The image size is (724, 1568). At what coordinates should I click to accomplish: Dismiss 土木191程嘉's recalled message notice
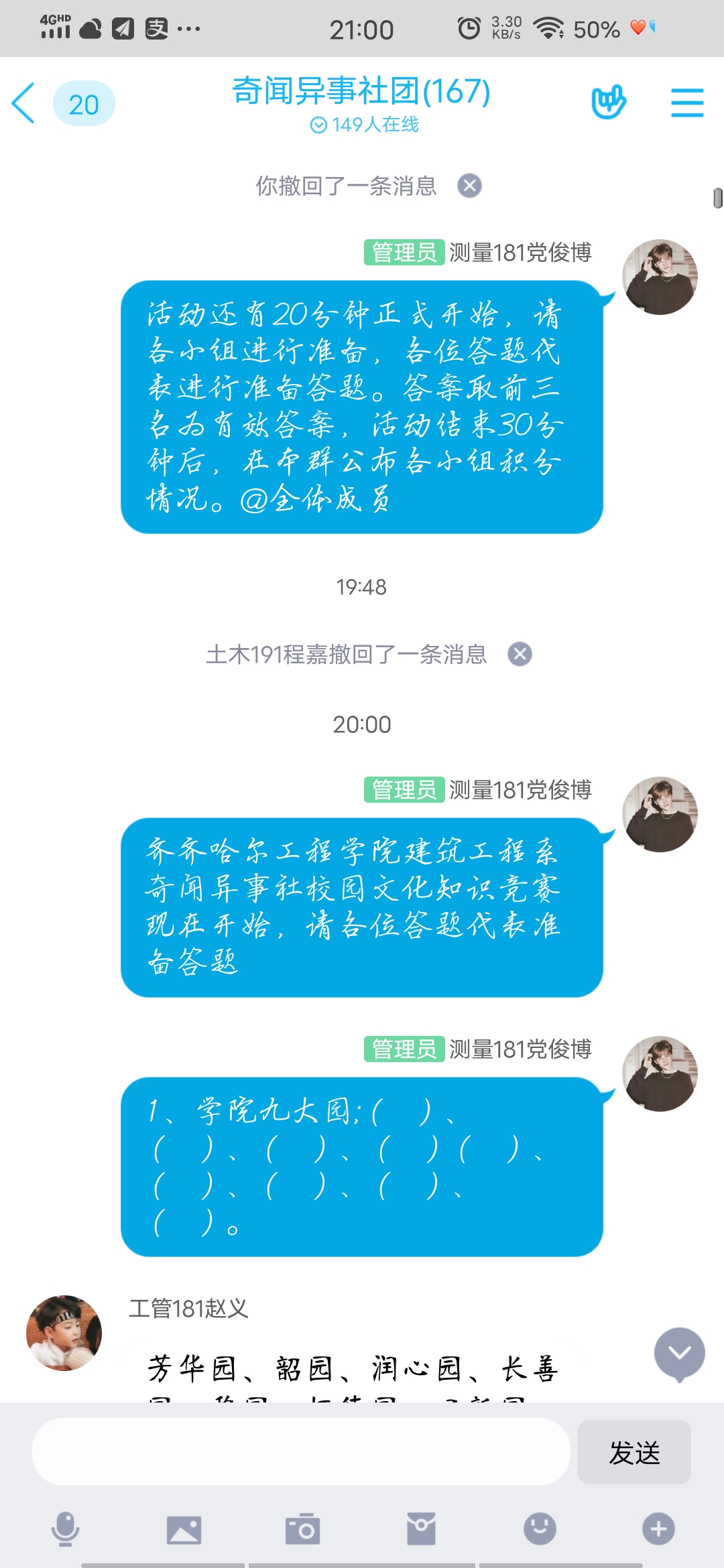click(x=520, y=654)
